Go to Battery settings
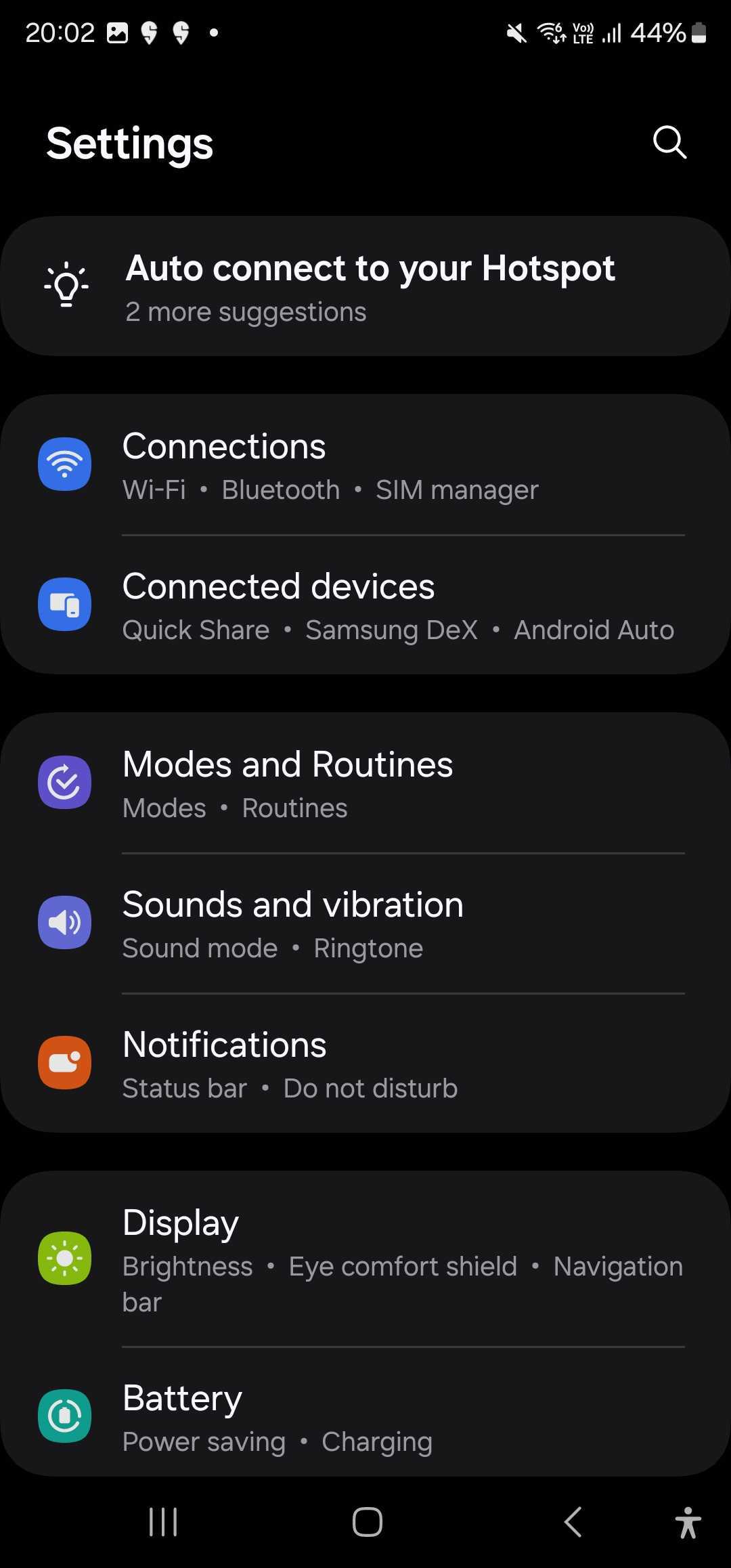Viewport: 731px width, 1568px height. pyautogui.click(x=365, y=1416)
